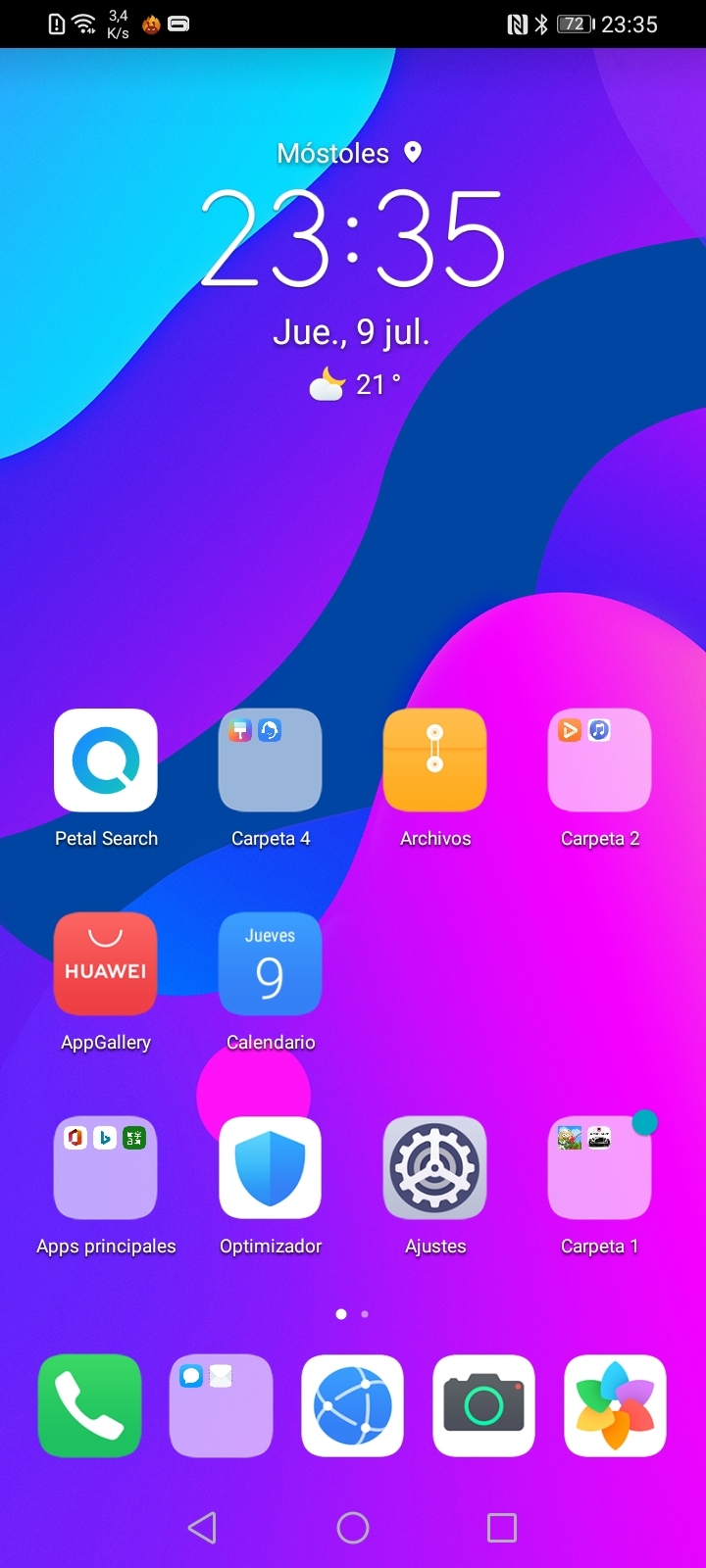Open the Carpeta 1 folder
Image resolution: width=706 pixels, height=1568 pixels.
pyautogui.click(x=599, y=1168)
